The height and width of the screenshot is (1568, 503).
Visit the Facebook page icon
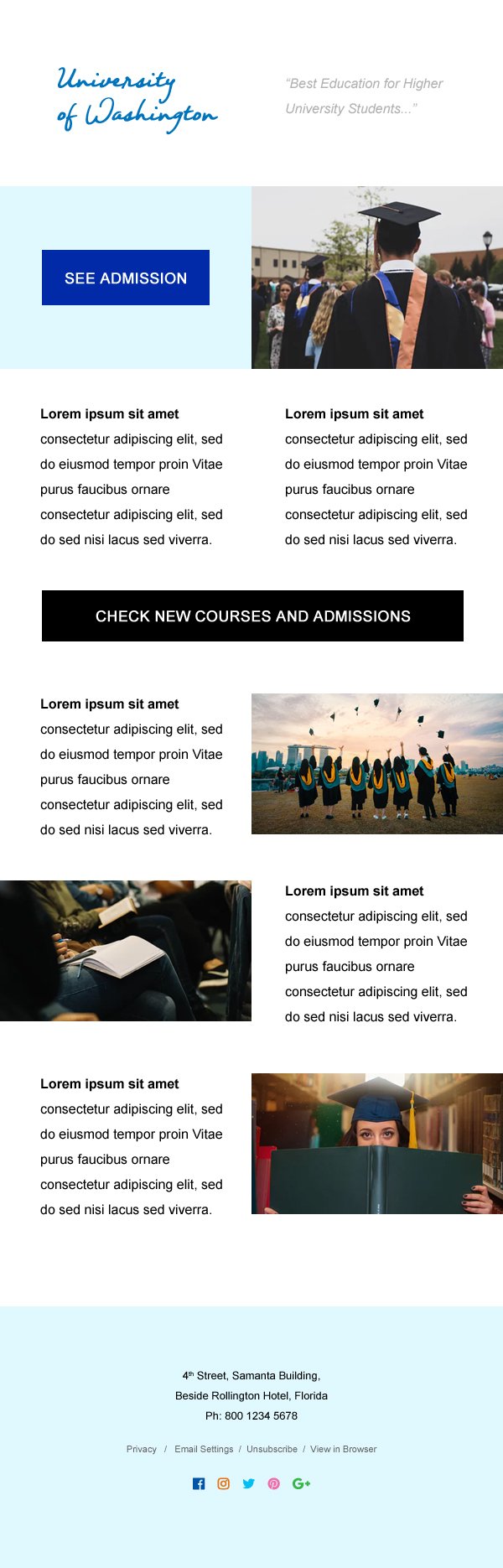click(199, 1483)
